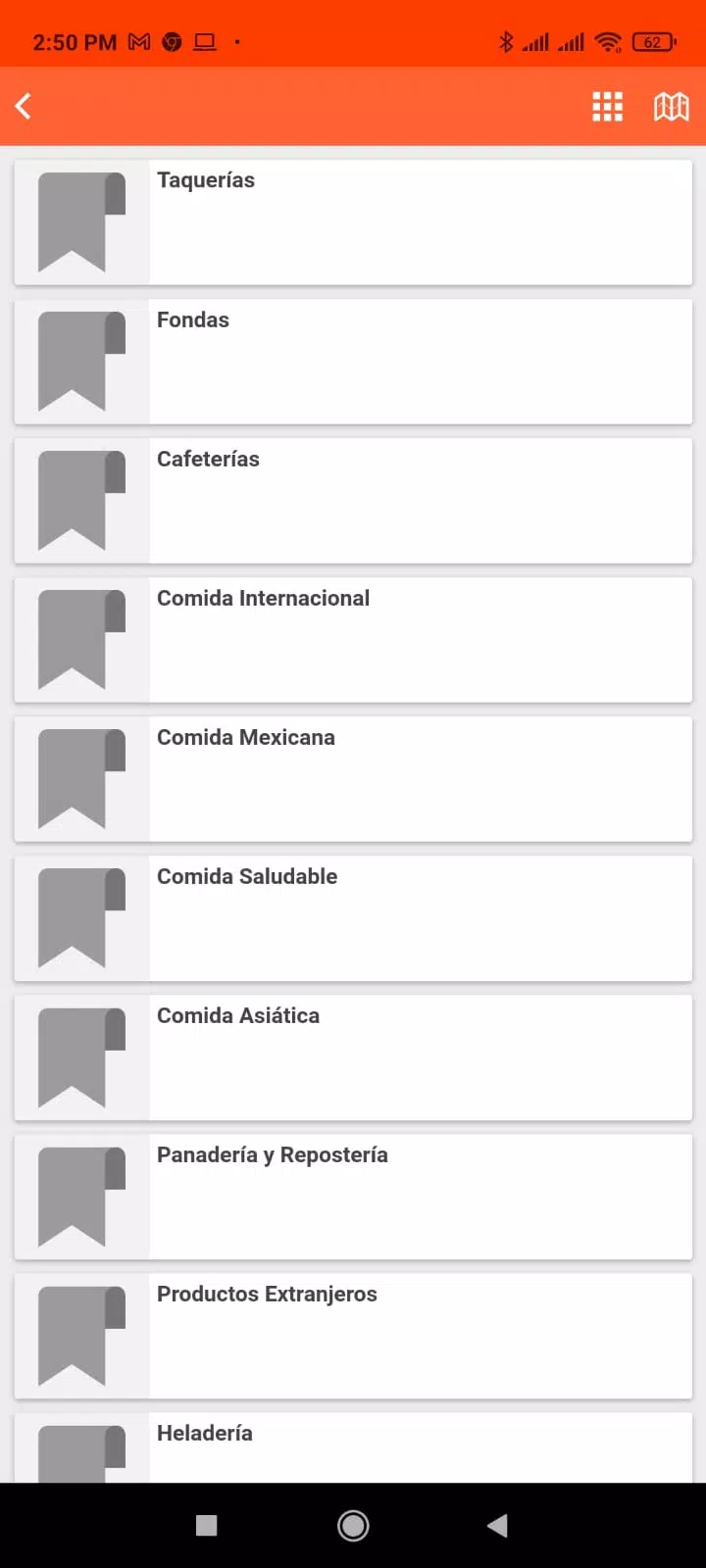Open the Heladería category

[353, 1447]
